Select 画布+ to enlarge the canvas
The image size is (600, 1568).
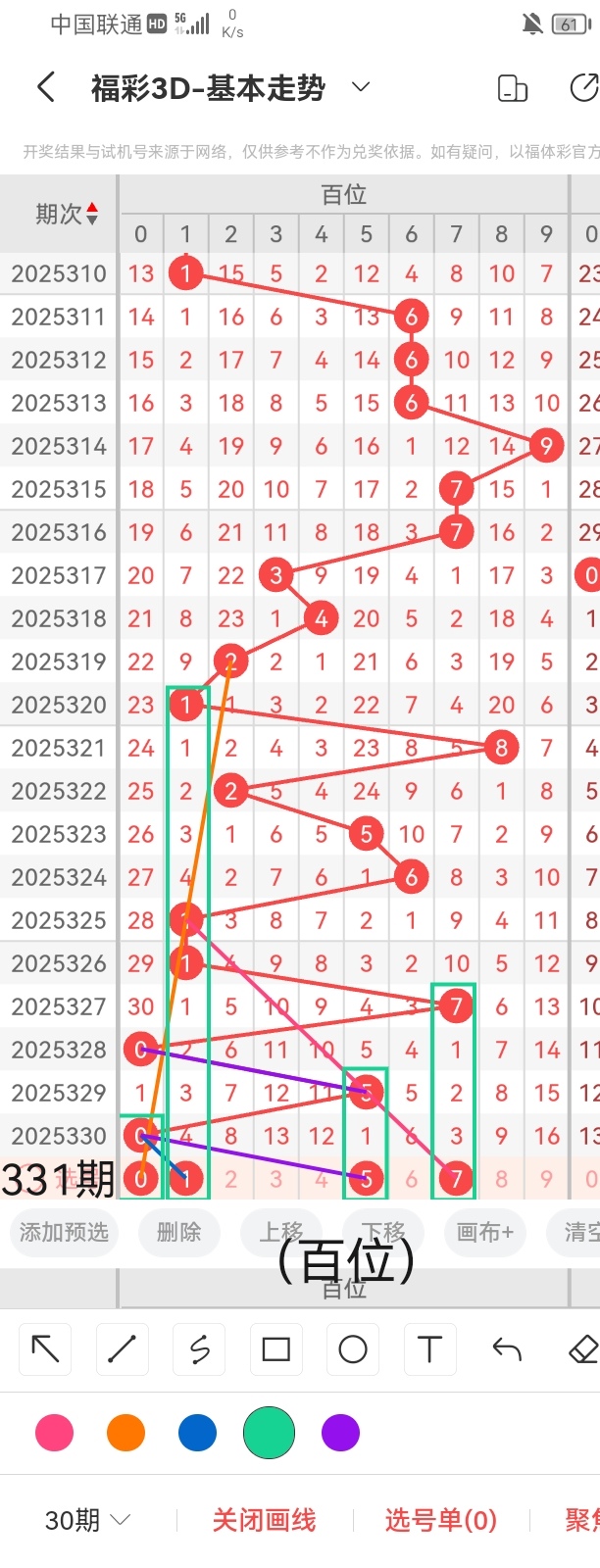[x=484, y=1232]
